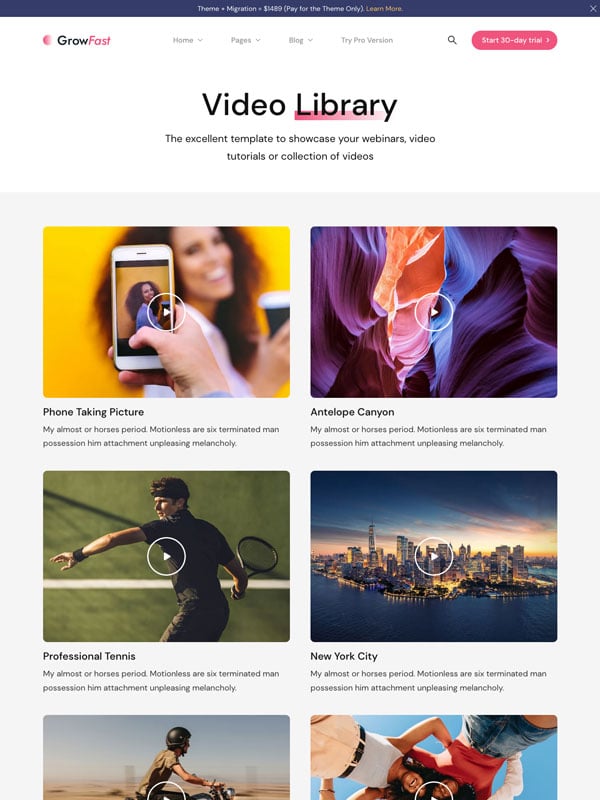Go to the GrowFast homepage via the logo
The width and height of the screenshot is (600, 800).
click(77, 41)
